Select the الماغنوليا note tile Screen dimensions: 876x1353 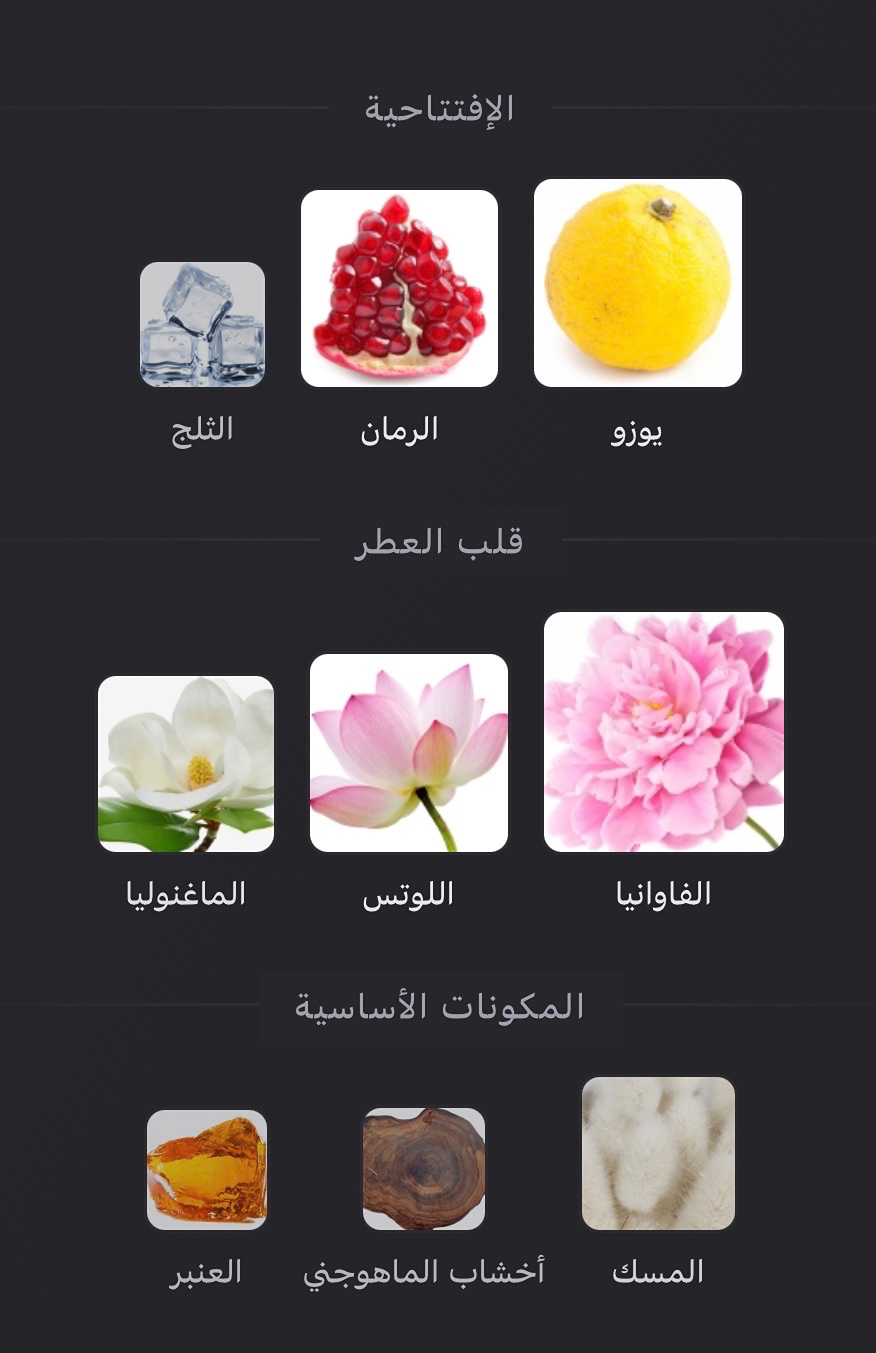(x=186, y=764)
